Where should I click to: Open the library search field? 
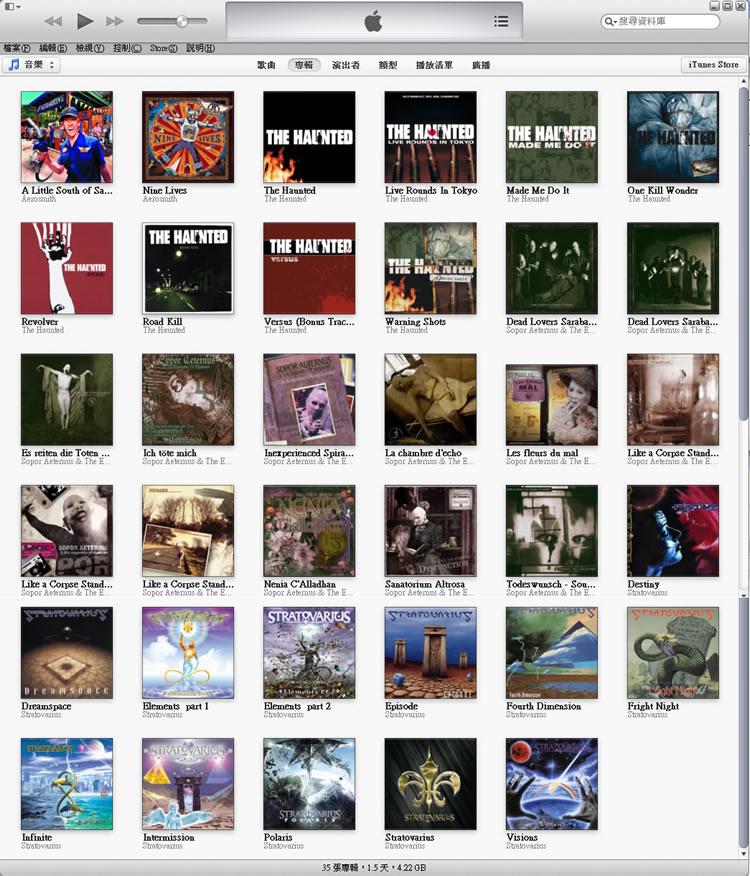(667, 21)
